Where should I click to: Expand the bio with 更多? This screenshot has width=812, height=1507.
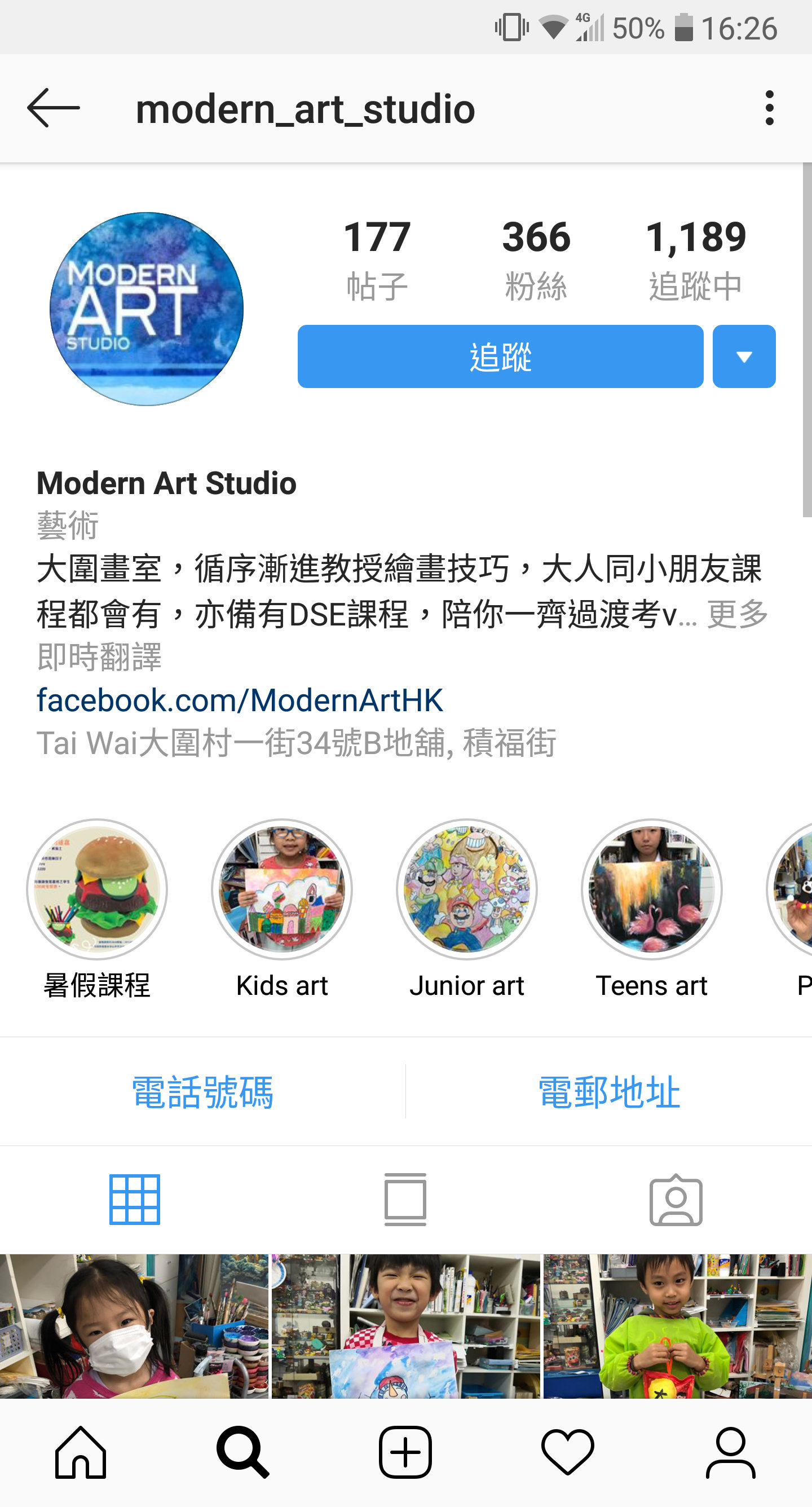[x=737, y=614]
